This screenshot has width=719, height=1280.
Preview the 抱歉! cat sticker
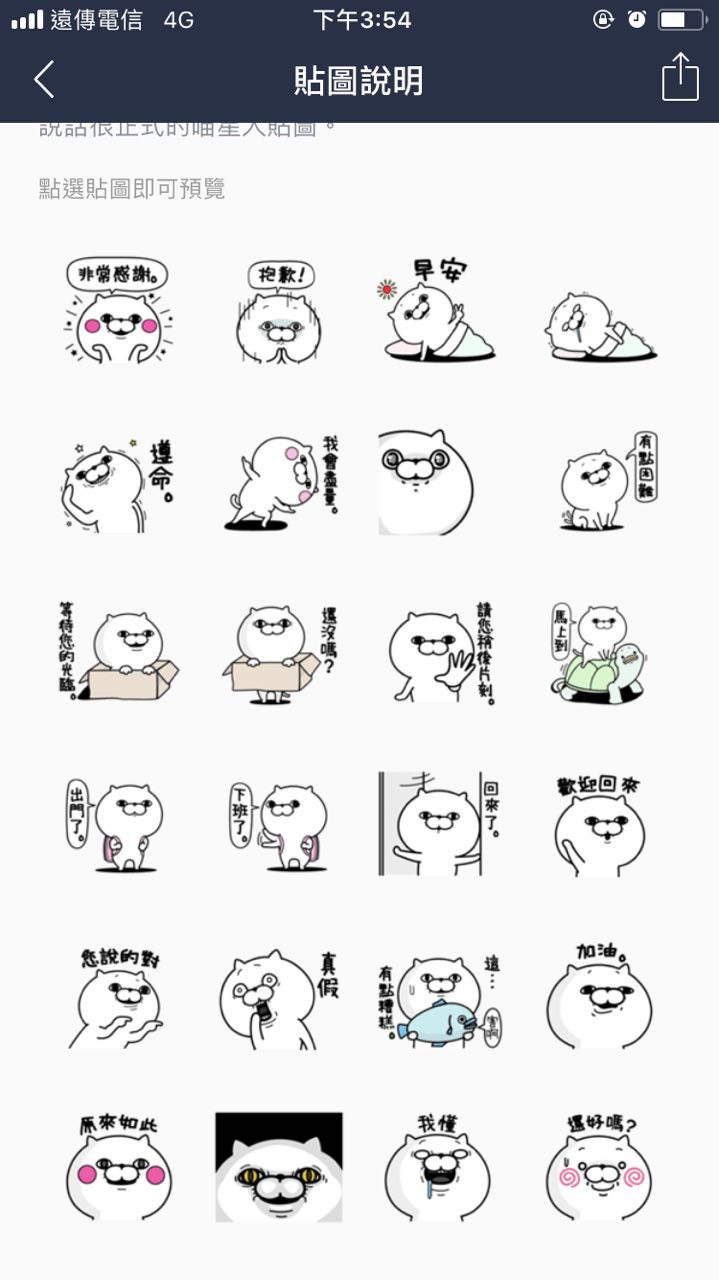(277, 310)
